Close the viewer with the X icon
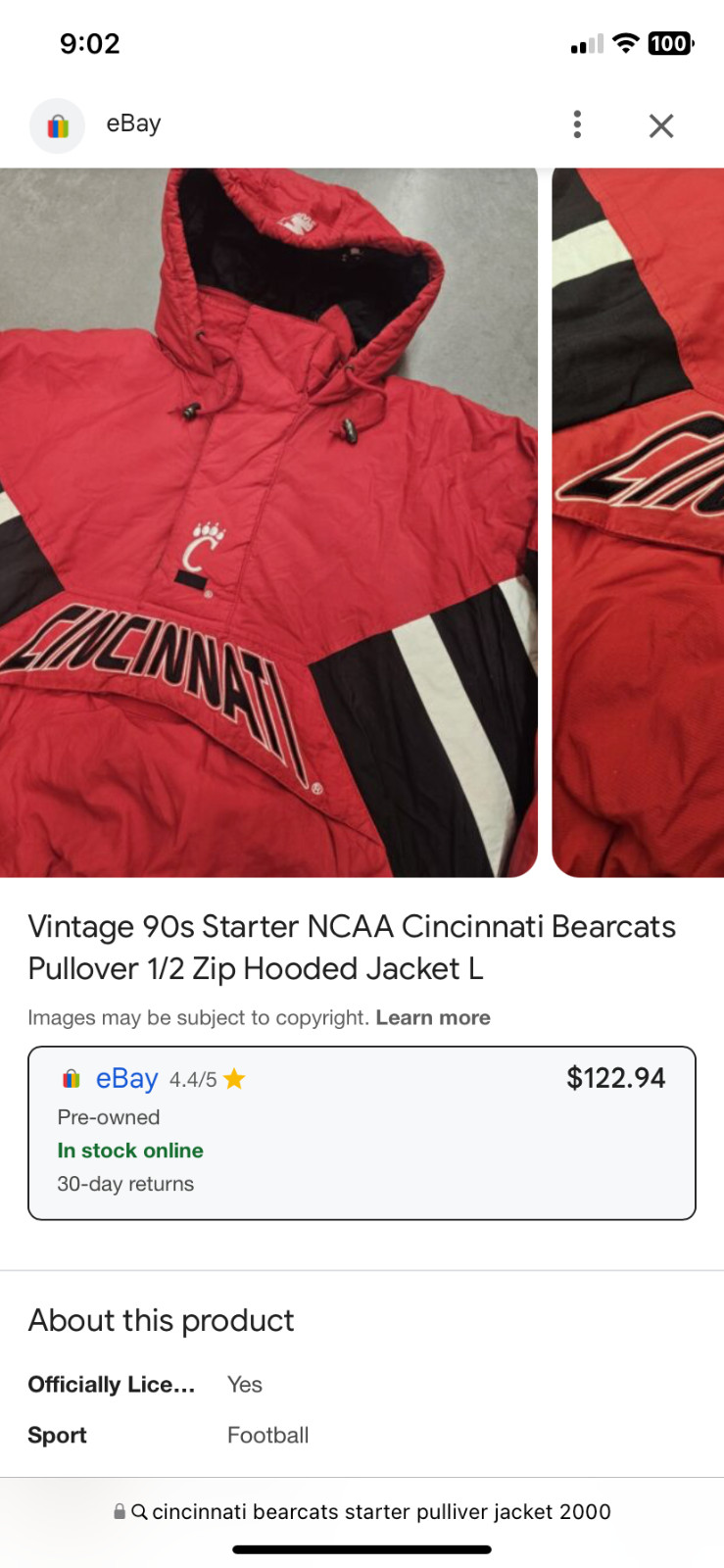Image resolution: width=724 pixels, height=1568 pixels. click(661, 125)
